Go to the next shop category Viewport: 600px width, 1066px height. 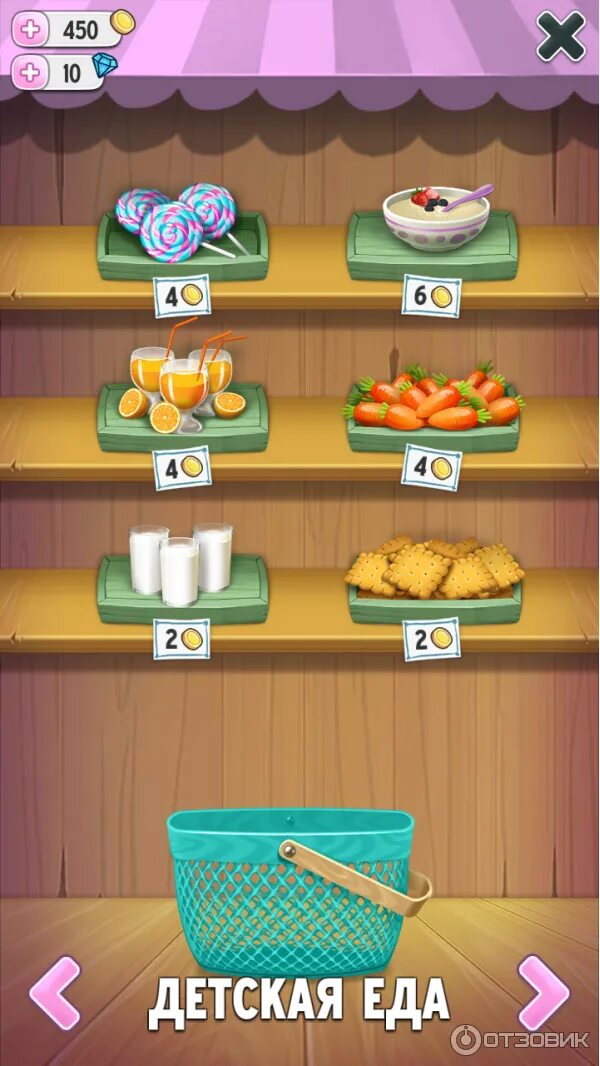click(544, 993)
